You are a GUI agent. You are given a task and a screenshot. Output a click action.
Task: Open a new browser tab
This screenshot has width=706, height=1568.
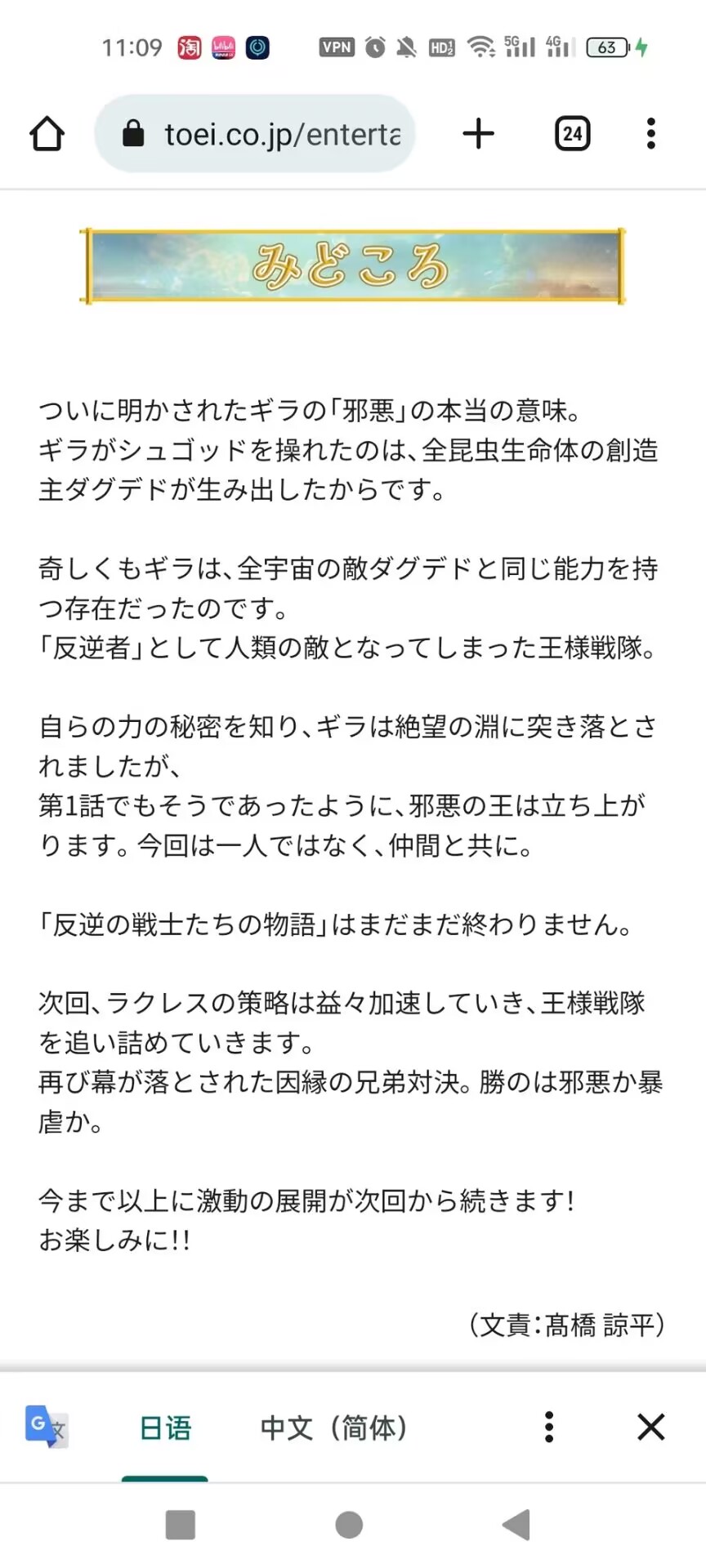[479, 134]
